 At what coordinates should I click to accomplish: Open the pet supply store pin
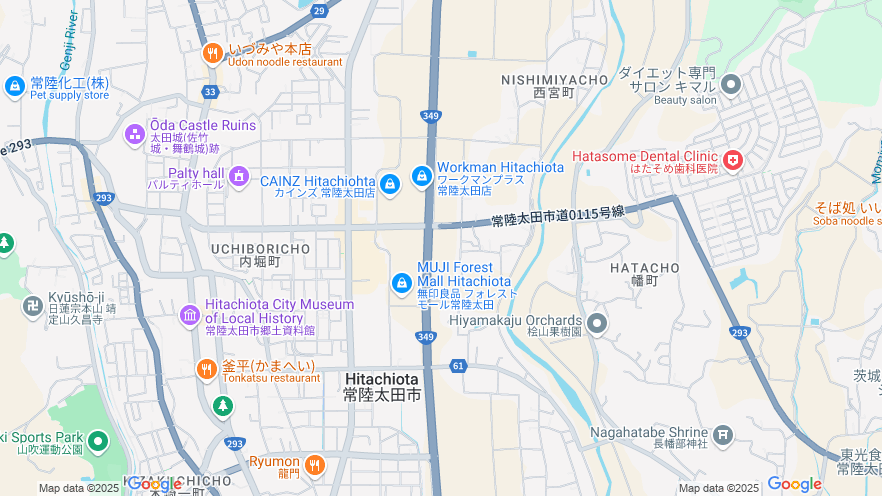pyautogui.click(x=15, y=87)
